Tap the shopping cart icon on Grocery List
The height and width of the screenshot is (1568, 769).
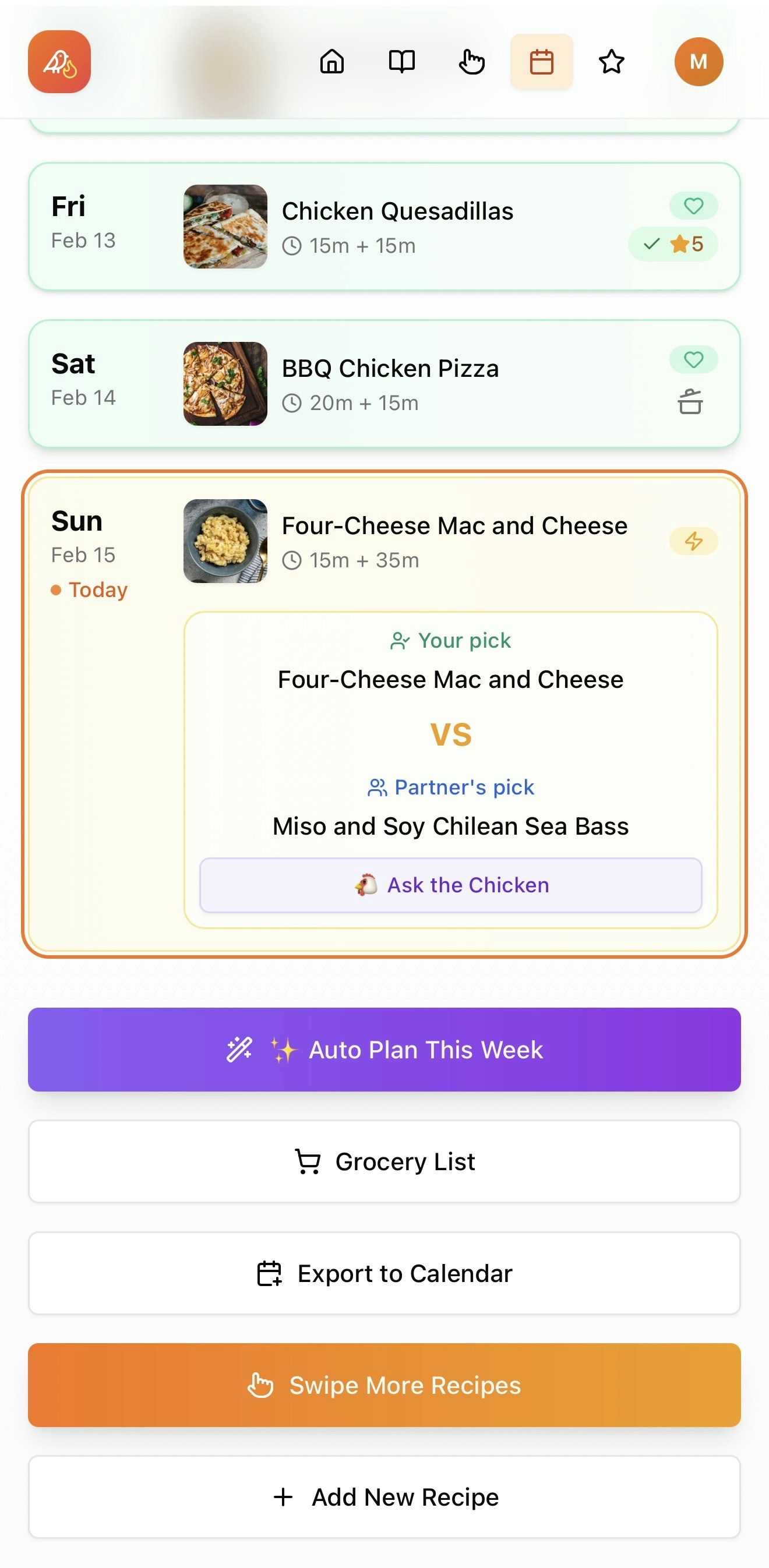tap(307, 1161)
